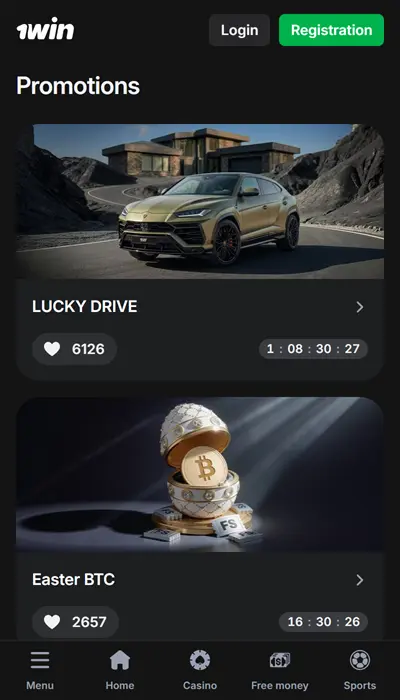The image size is (400, 700).
Task: Tap the Login button
Action: click(x=239, y=30)
